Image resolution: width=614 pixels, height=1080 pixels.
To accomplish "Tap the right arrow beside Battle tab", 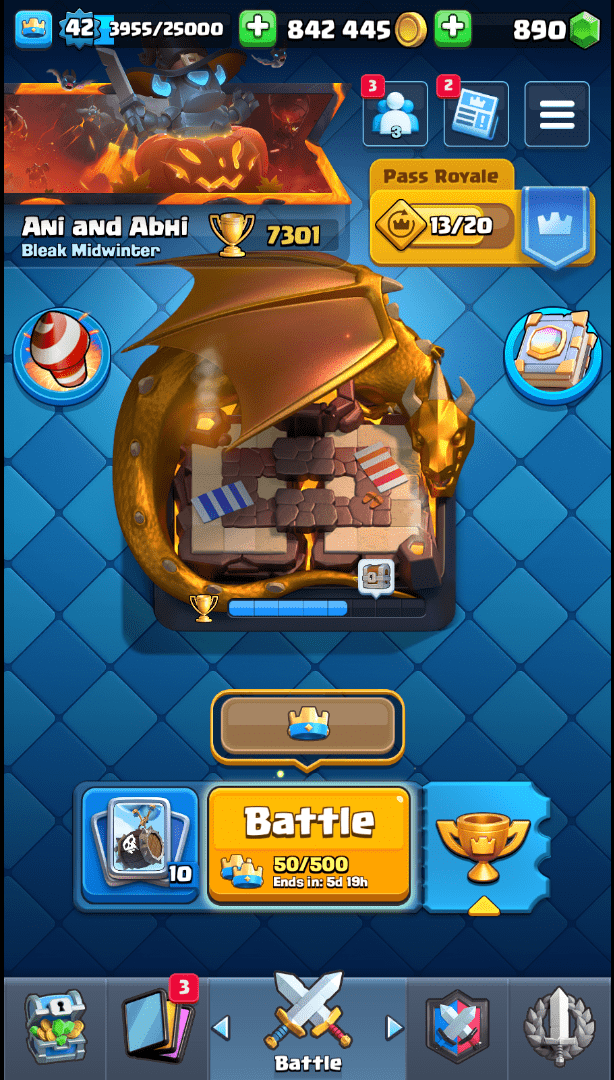I will [394, 1027].
